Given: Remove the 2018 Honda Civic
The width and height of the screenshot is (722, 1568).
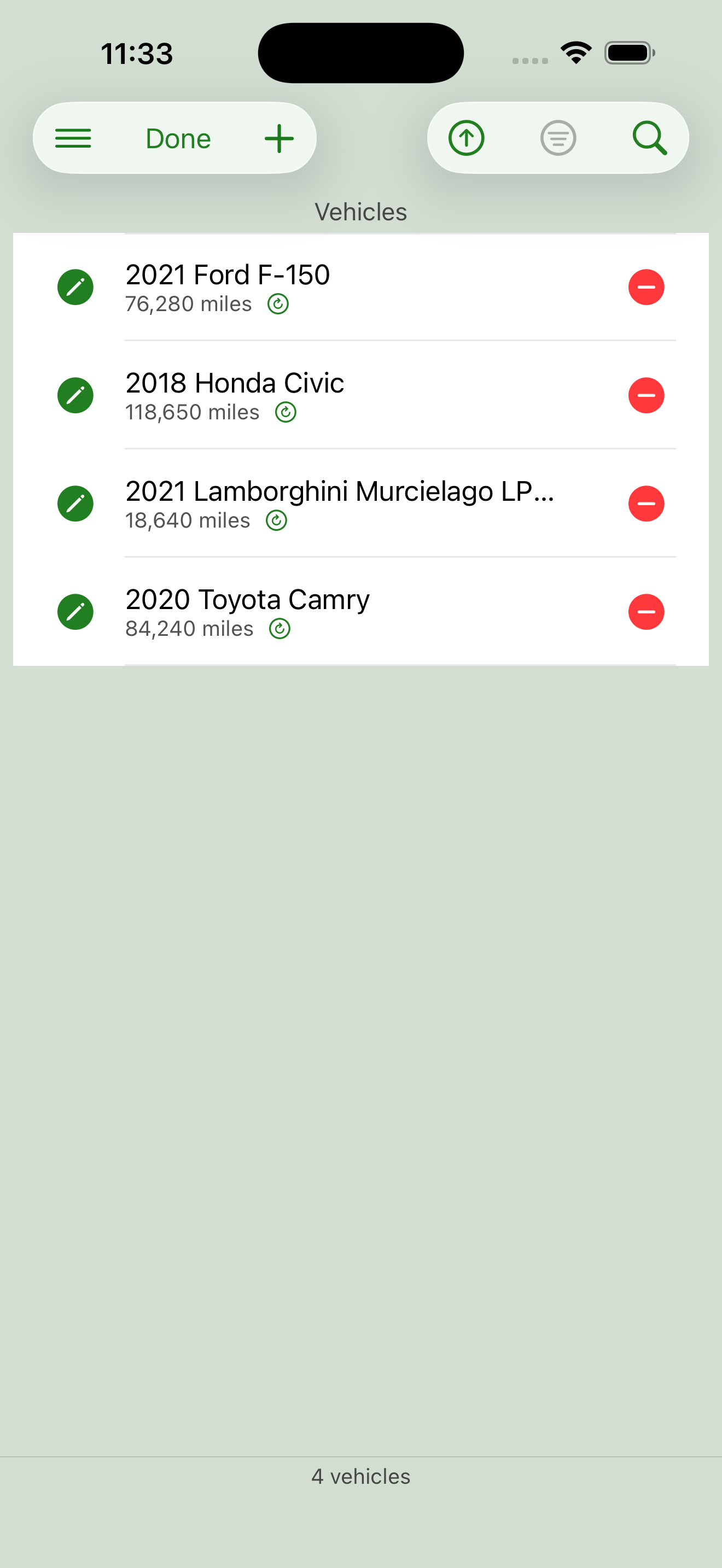Looking at the screenshot, I should point(646,395).
